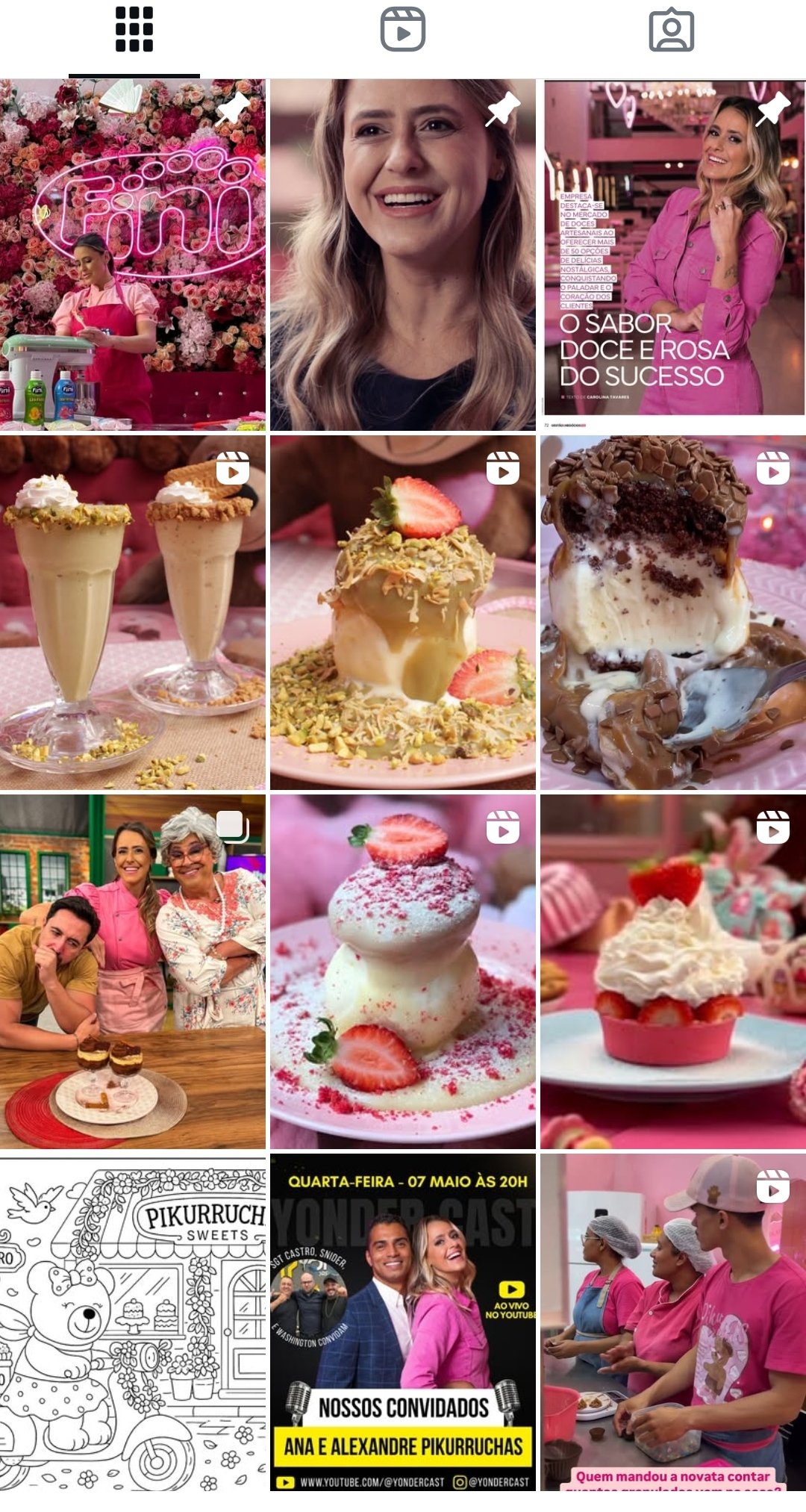This screenshot has width=806, height=1512.
Task: Play the chocolate cake with cream reel
Action: (x=673, y=612)
